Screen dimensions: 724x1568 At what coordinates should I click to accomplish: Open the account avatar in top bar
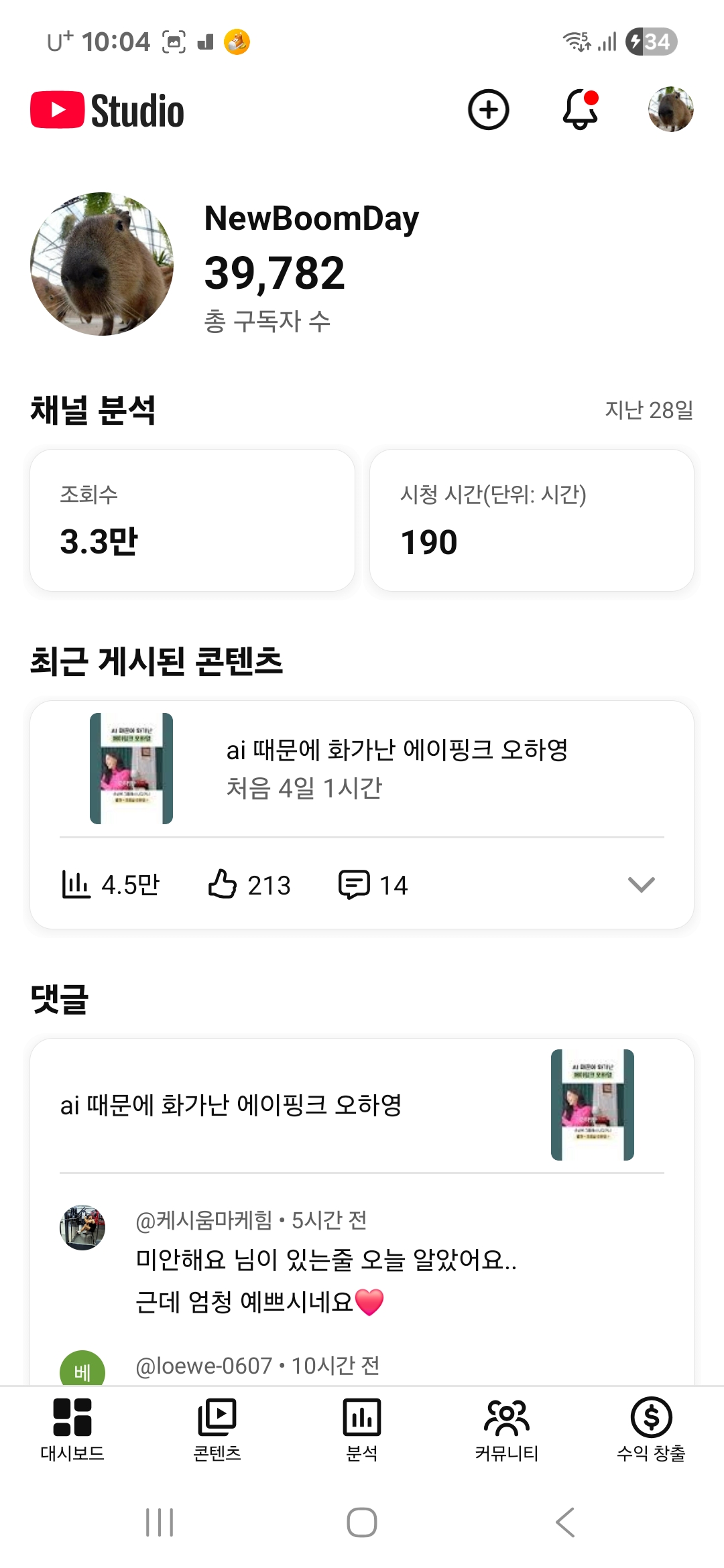(x=670, y=109)
